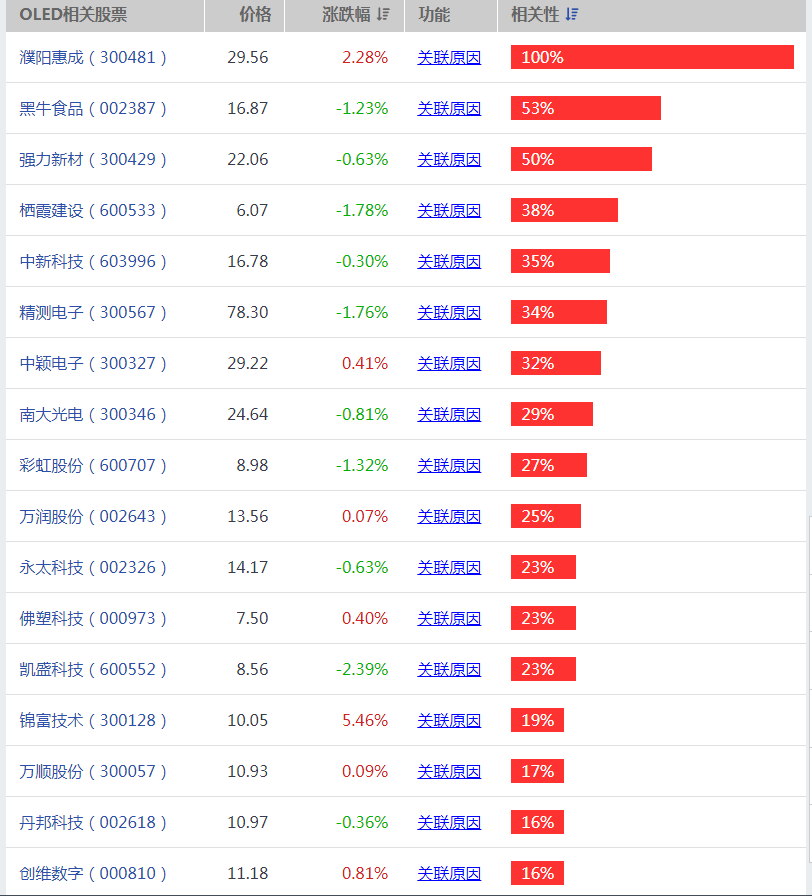Click the sort icon beside 相关性 header
Screen dimensions: 812x896
[571, 16]
